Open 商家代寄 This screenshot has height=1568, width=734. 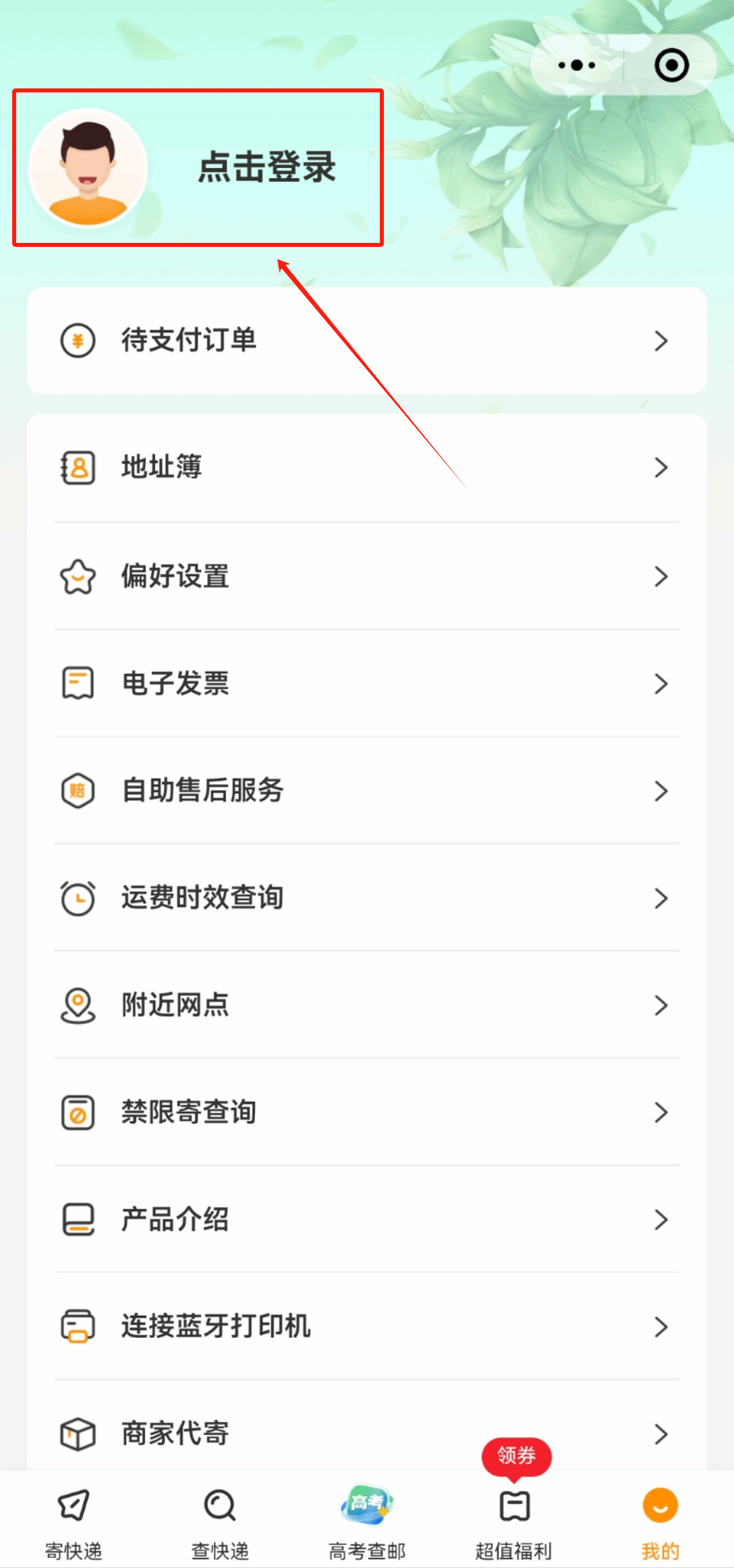coord(366,1433)
